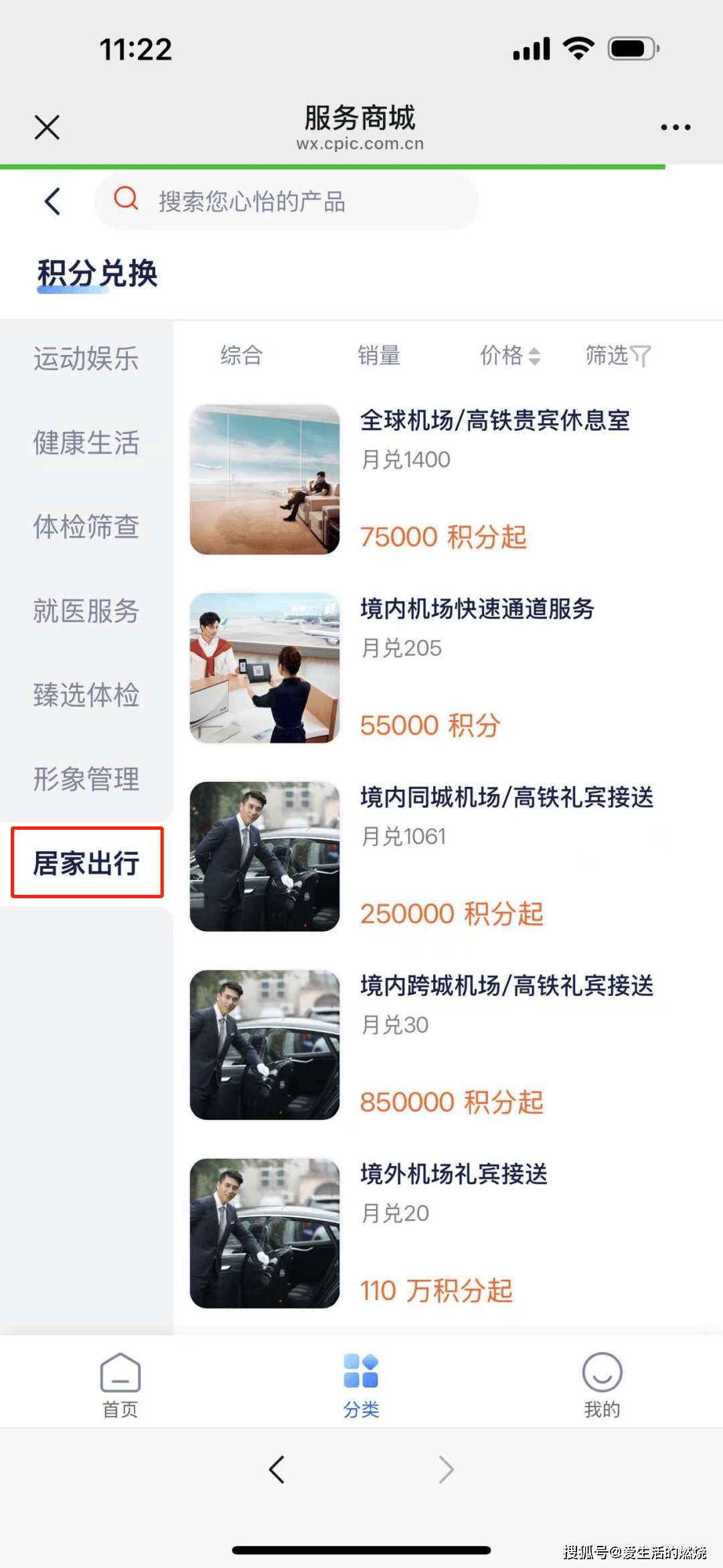Select the 运动娱乐 category
The width and height of the screenshot is (723, 1568).
[86, 358]
